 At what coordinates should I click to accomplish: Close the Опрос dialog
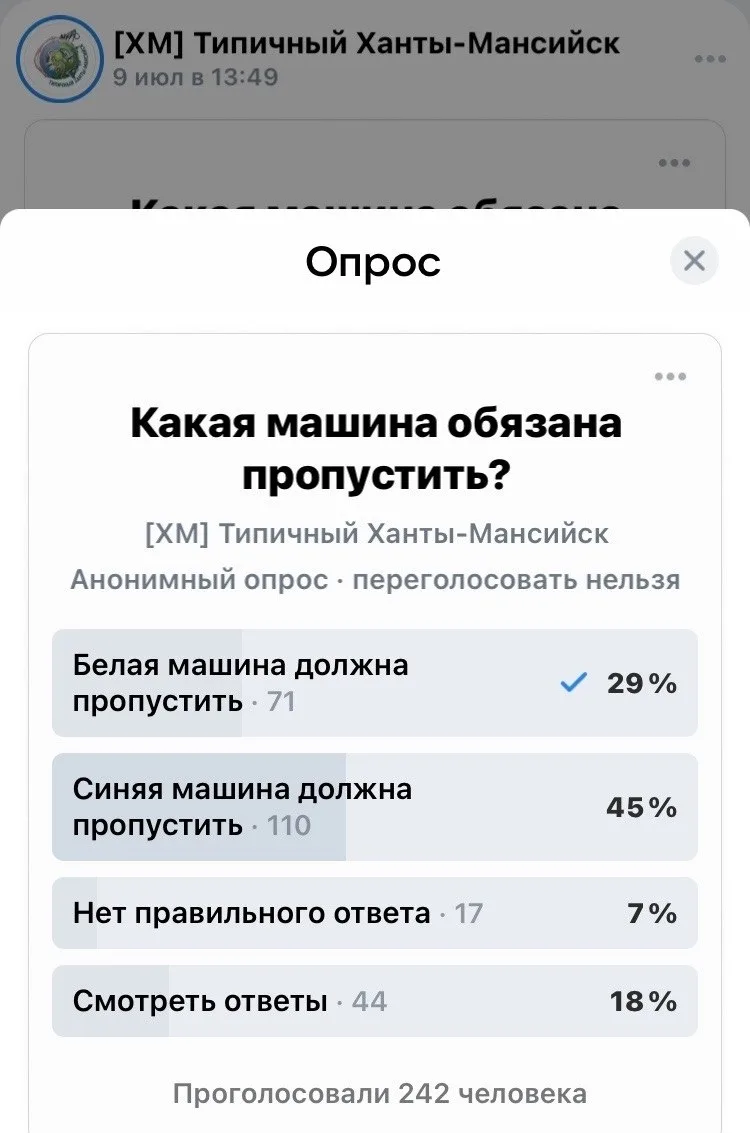click(x=694, y=260)
